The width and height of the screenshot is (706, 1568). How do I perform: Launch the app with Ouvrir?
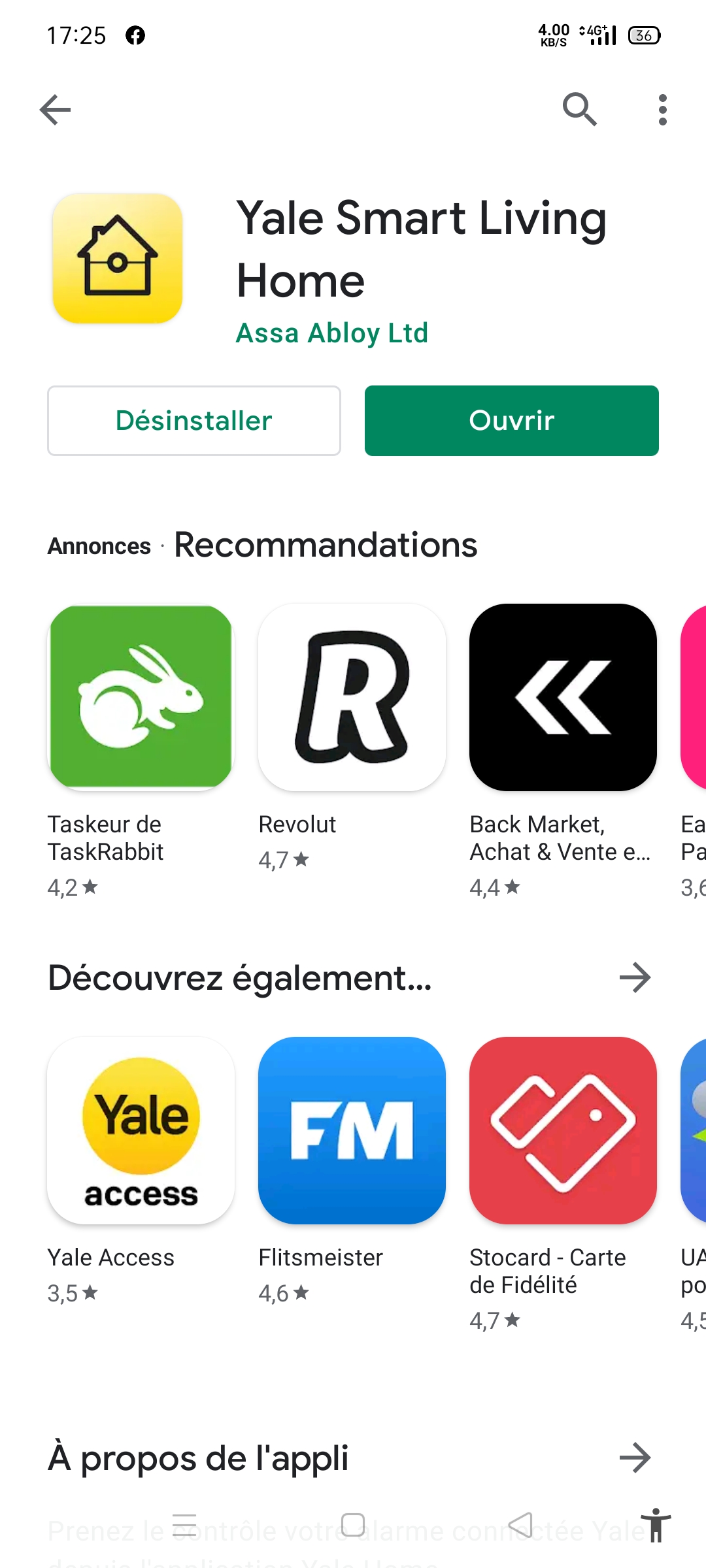tap(512, 421)
